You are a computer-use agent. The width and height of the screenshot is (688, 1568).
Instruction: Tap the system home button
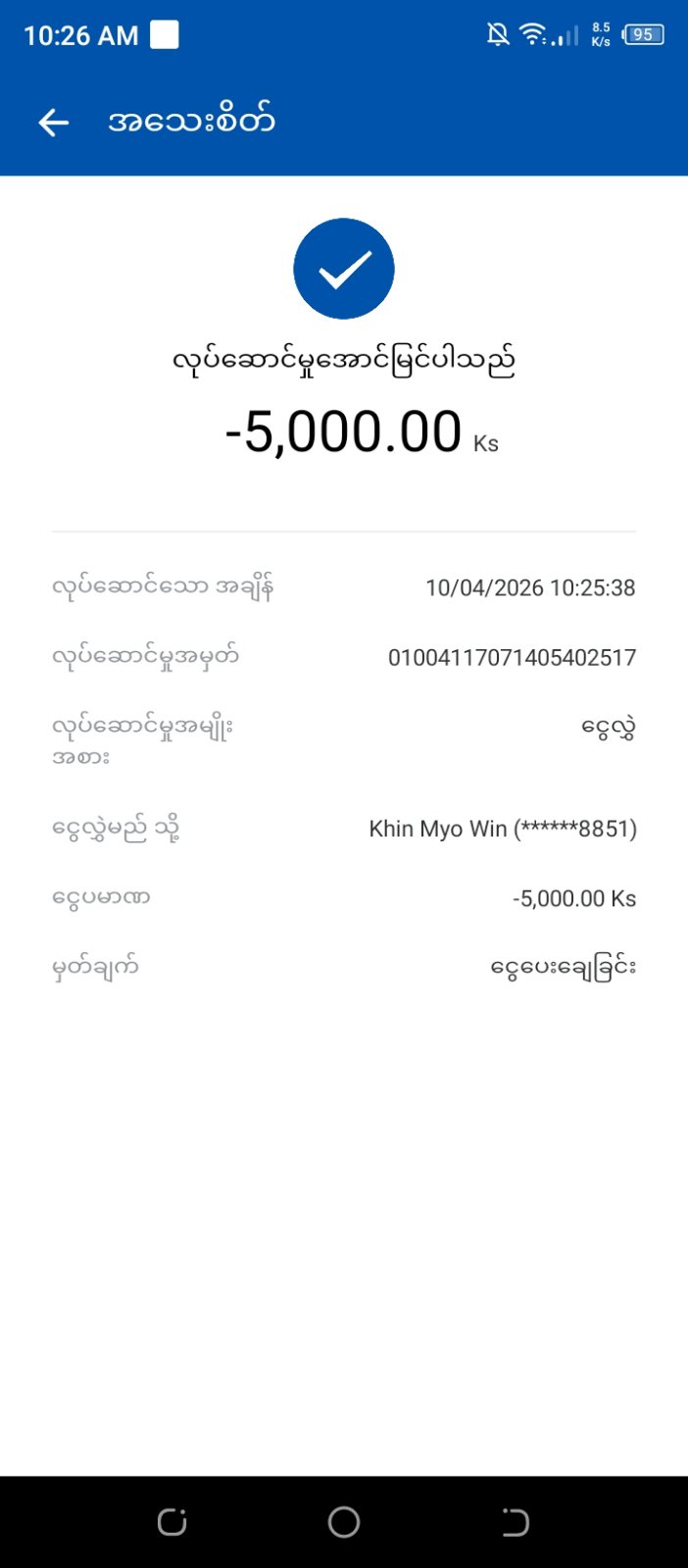point(344,1522)
